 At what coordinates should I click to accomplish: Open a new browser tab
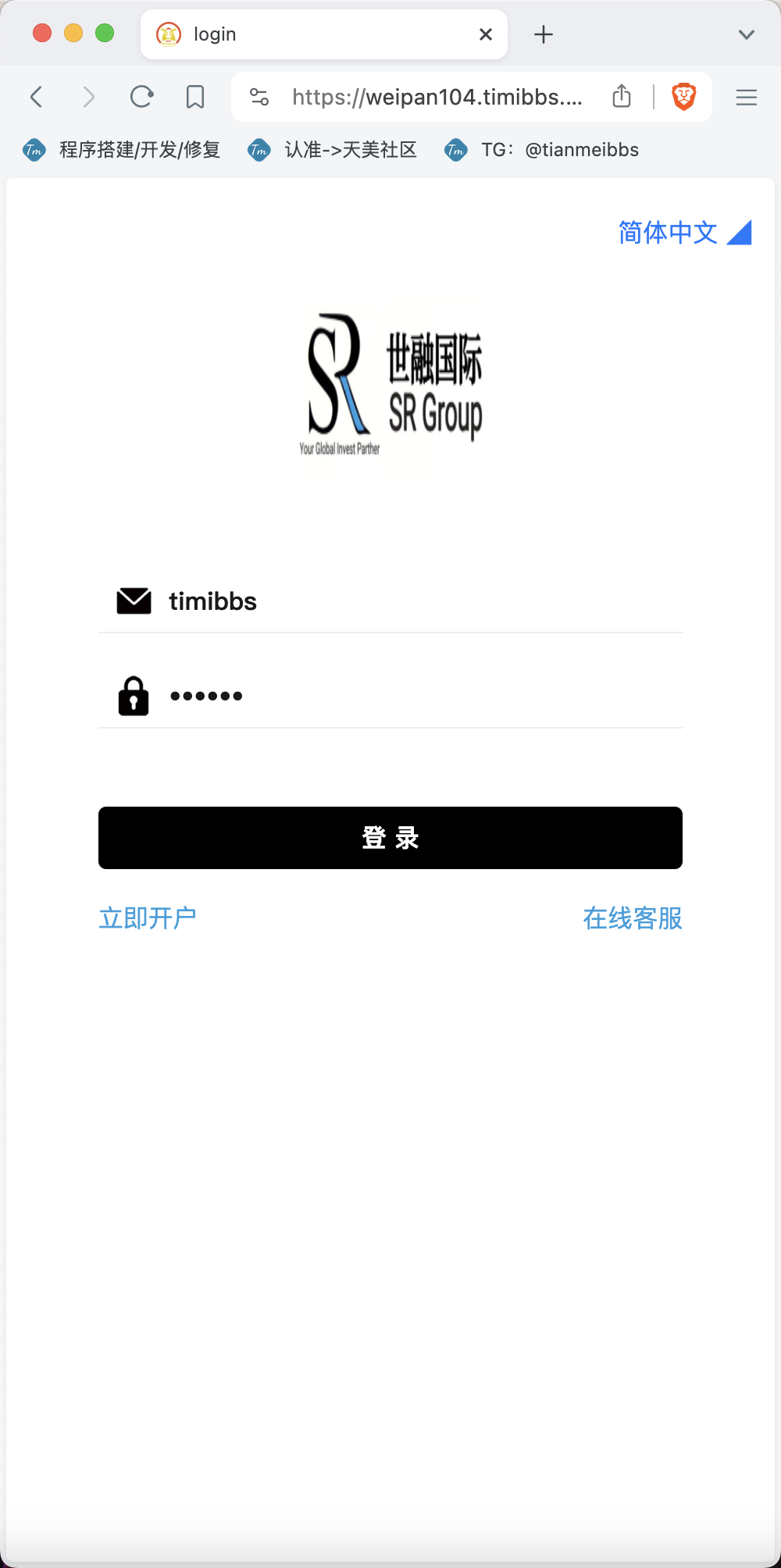[544, 34]
